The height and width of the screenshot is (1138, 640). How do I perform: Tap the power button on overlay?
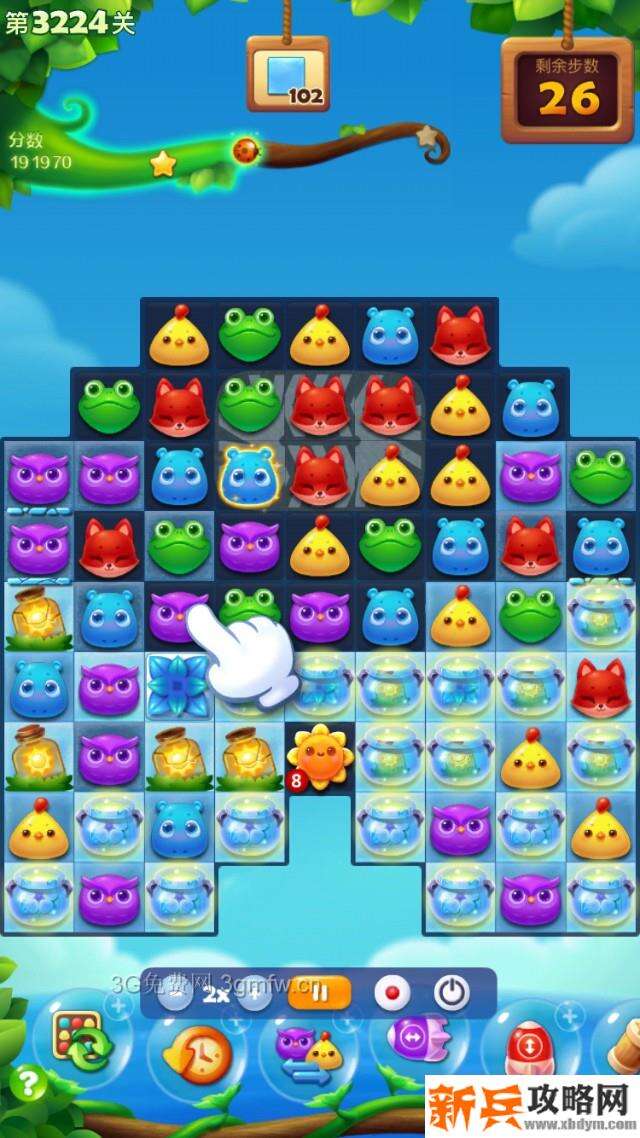[x=452, y=993]
